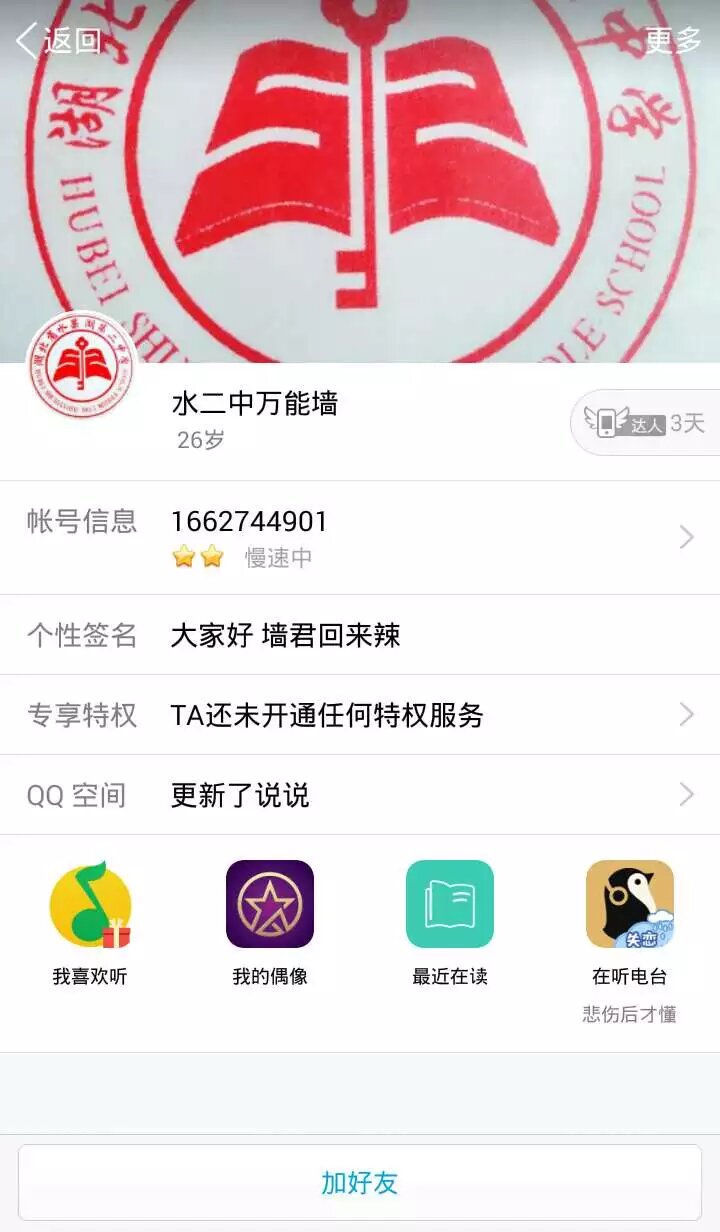Open 我的偶像 icon
The height and width of the screenshot is (1232, 720).
270,905
